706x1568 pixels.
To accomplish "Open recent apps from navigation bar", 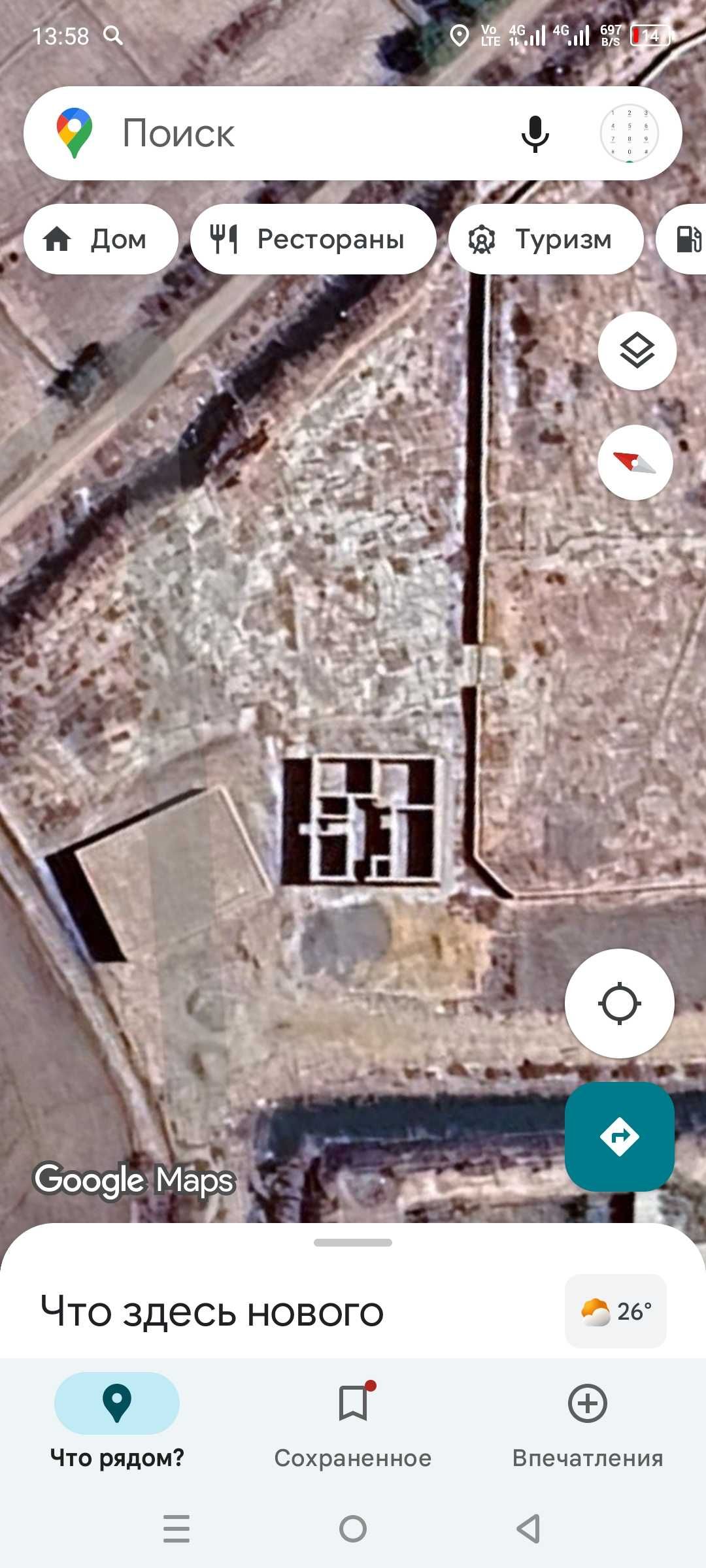I will 176,1529.
